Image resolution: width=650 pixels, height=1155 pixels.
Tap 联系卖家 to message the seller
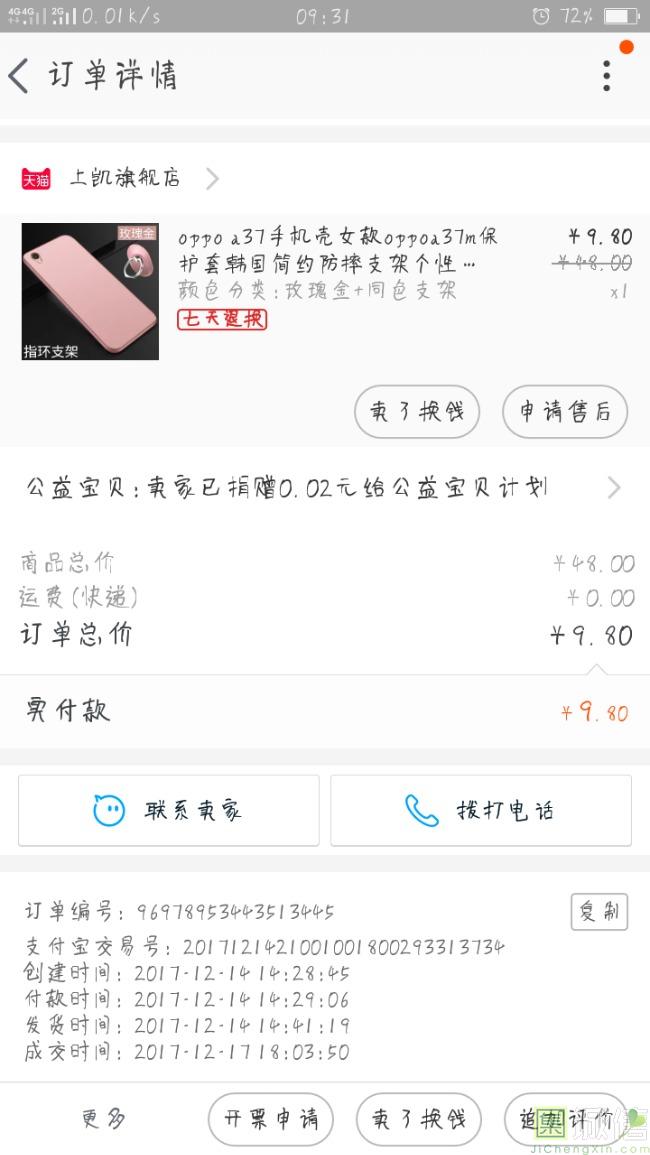[169, 810]
